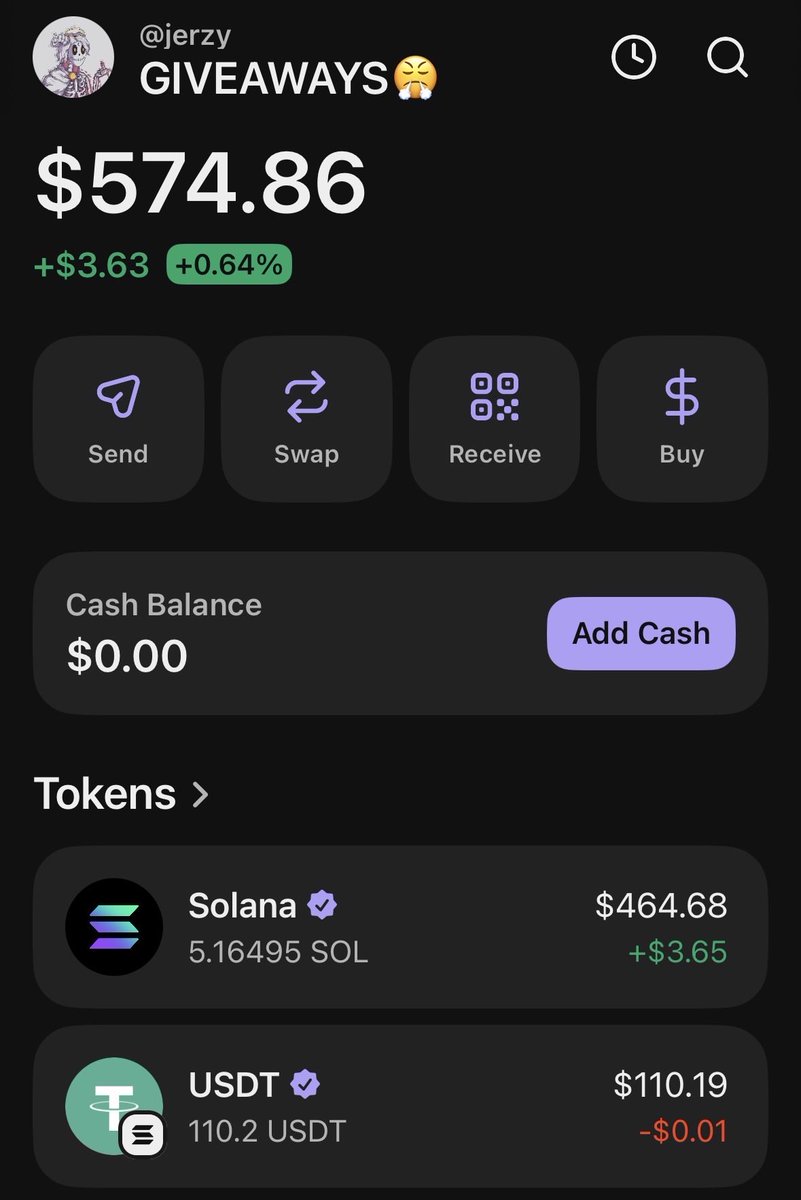
Task: Open the Swap action
Action: (x=306, y=418)
